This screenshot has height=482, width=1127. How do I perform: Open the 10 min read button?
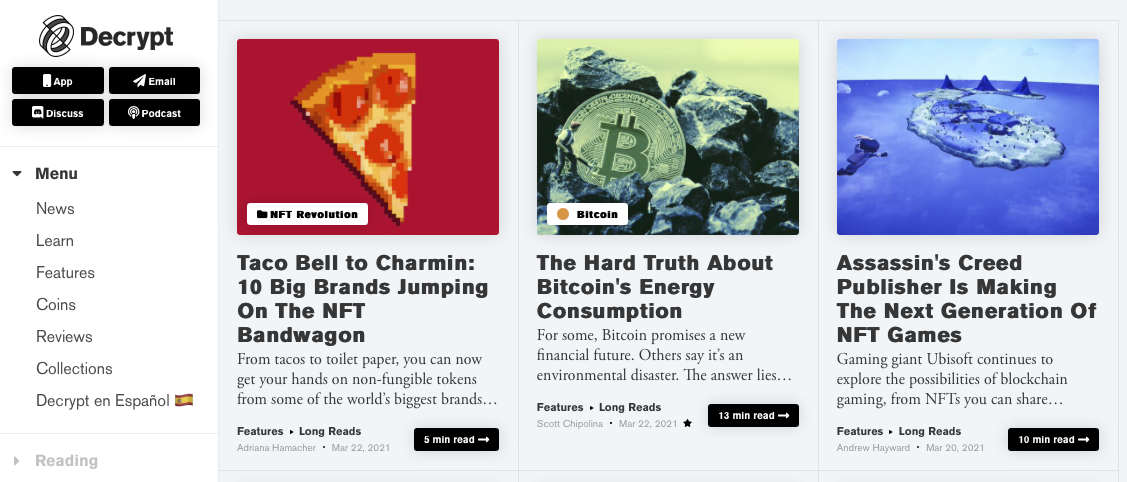1053,440
